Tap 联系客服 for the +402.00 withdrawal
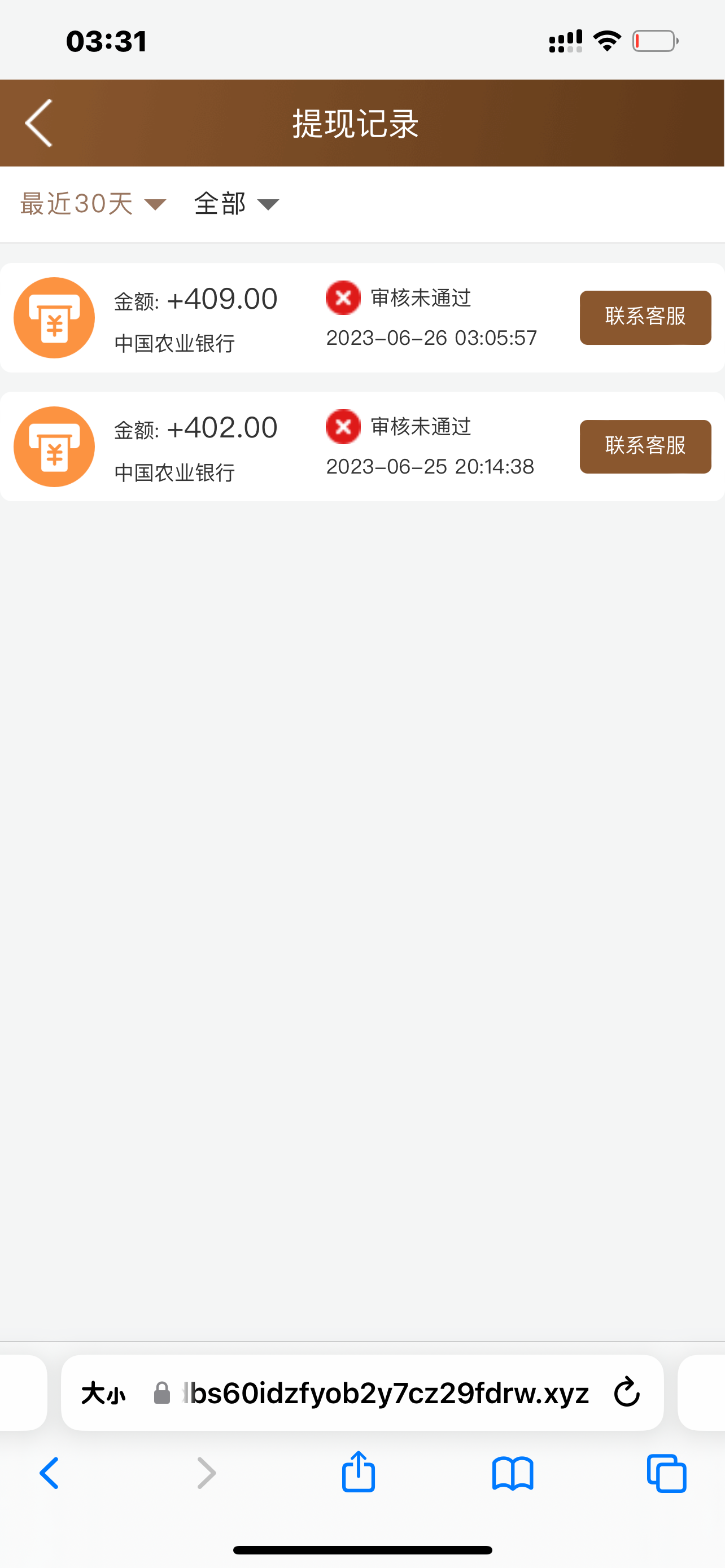725x1568 pixels. (645, 446)
